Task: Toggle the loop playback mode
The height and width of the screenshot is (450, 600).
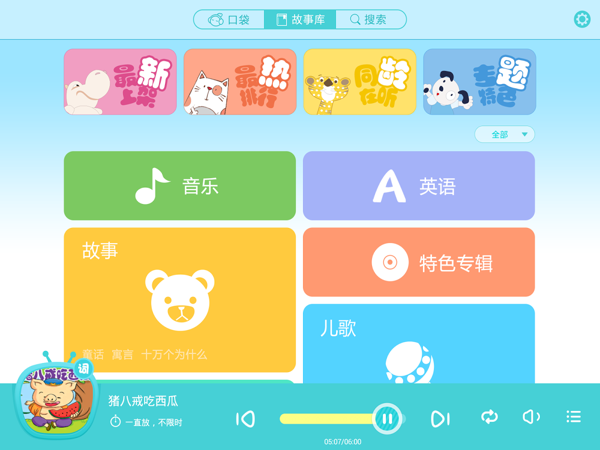Action: pos(489,417)
